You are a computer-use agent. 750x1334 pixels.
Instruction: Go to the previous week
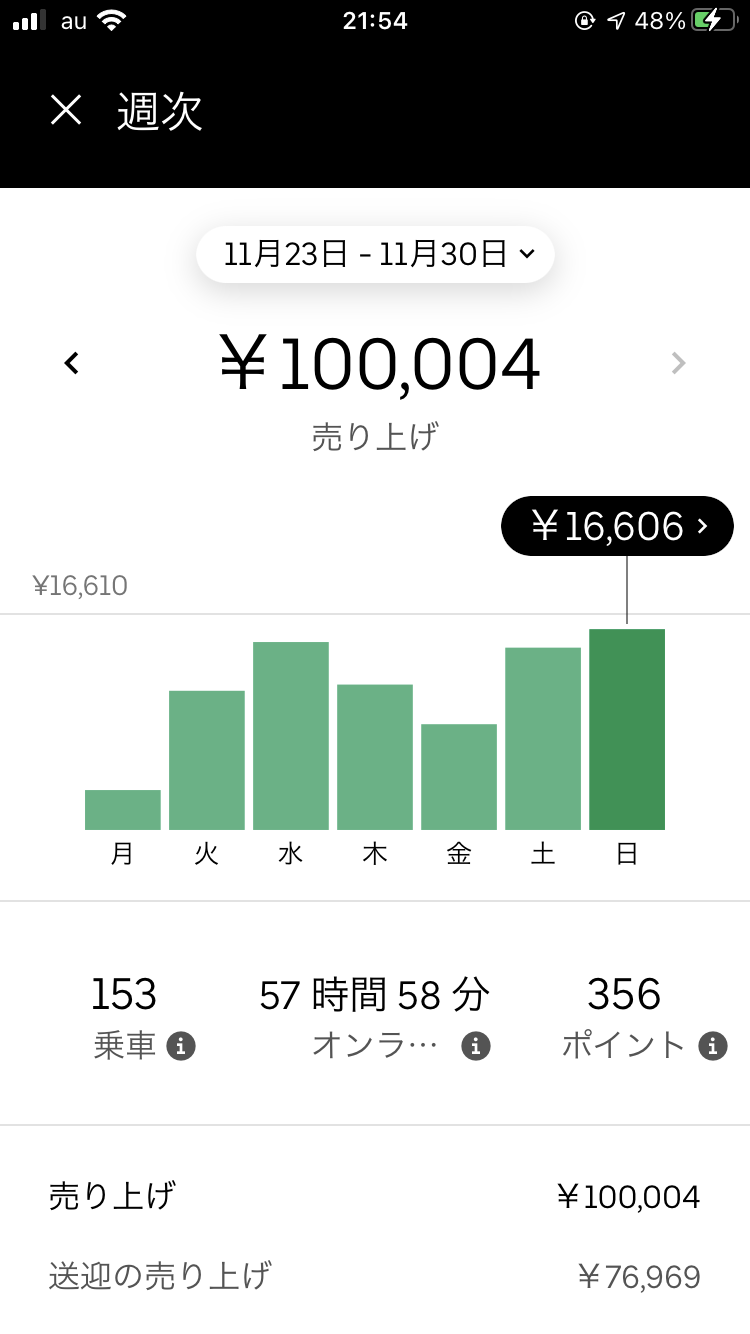[x=71, y=363]
